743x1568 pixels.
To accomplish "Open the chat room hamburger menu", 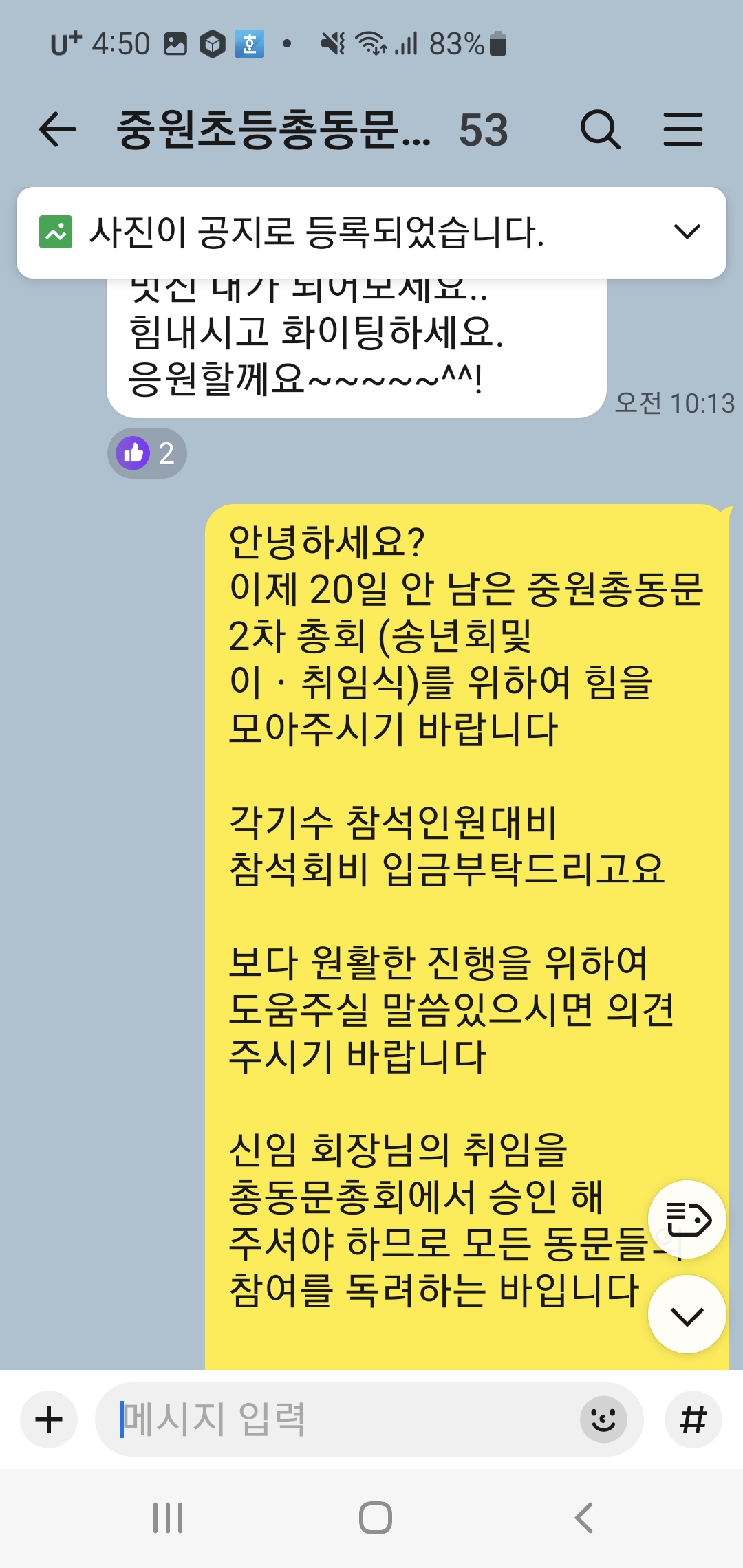I will click(682, 129).
